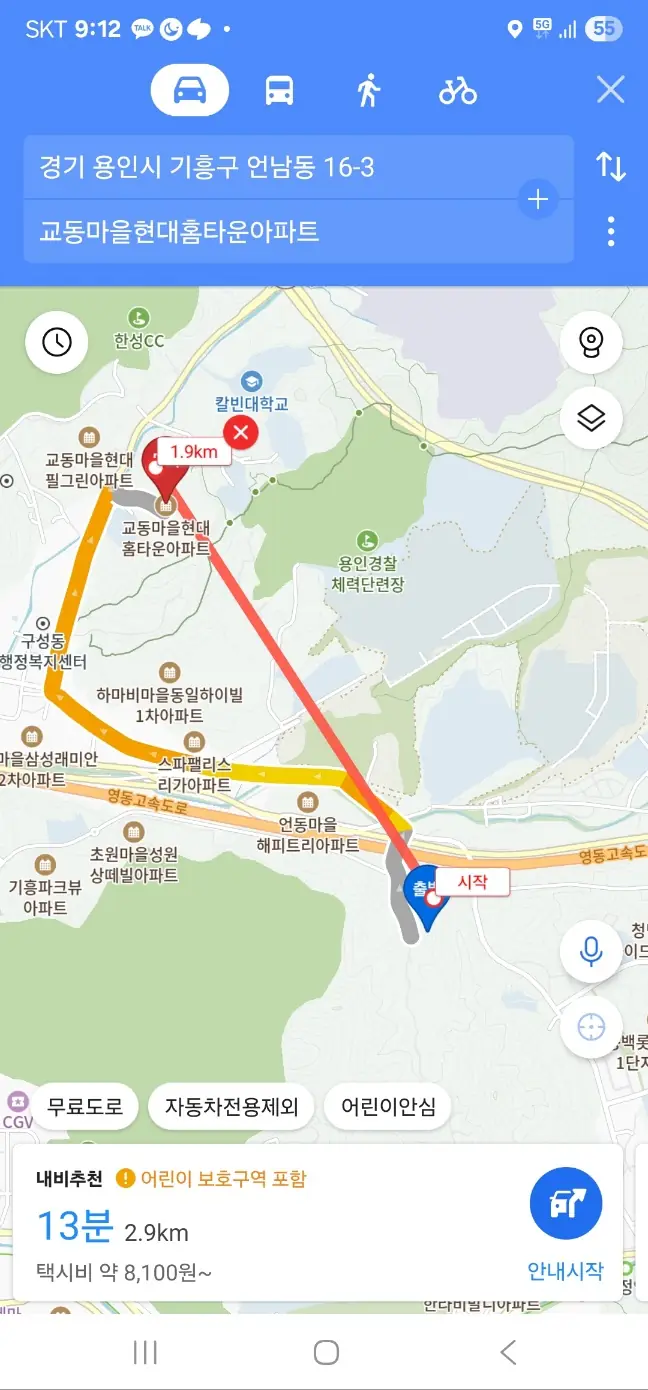The height and width of the screenshot is (1390, 648).
Task: Select the car driving mode tab
Action: pyautogui.click(x=190, y=91)
